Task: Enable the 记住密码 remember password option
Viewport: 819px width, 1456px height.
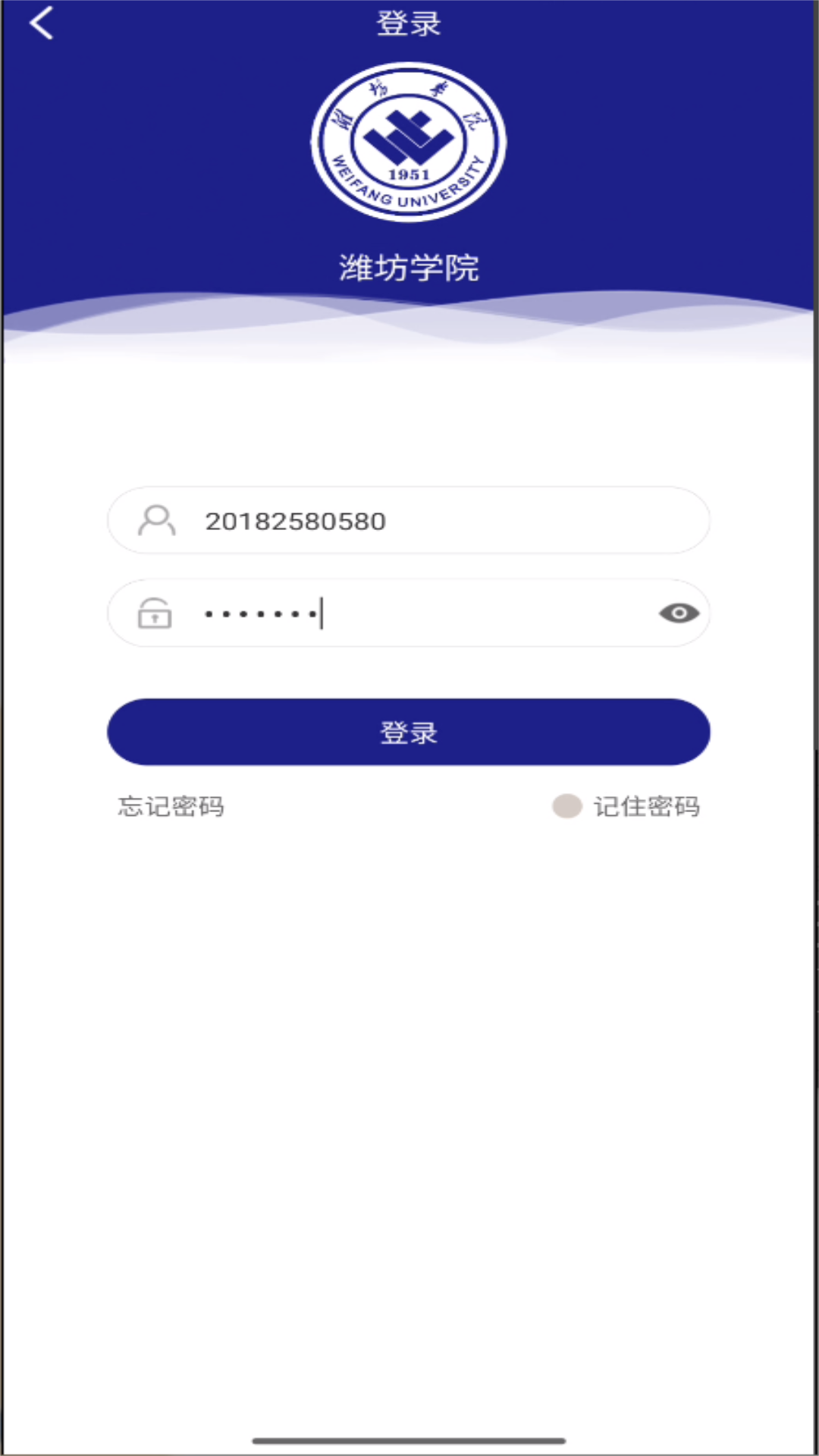Action: point(567,806)
